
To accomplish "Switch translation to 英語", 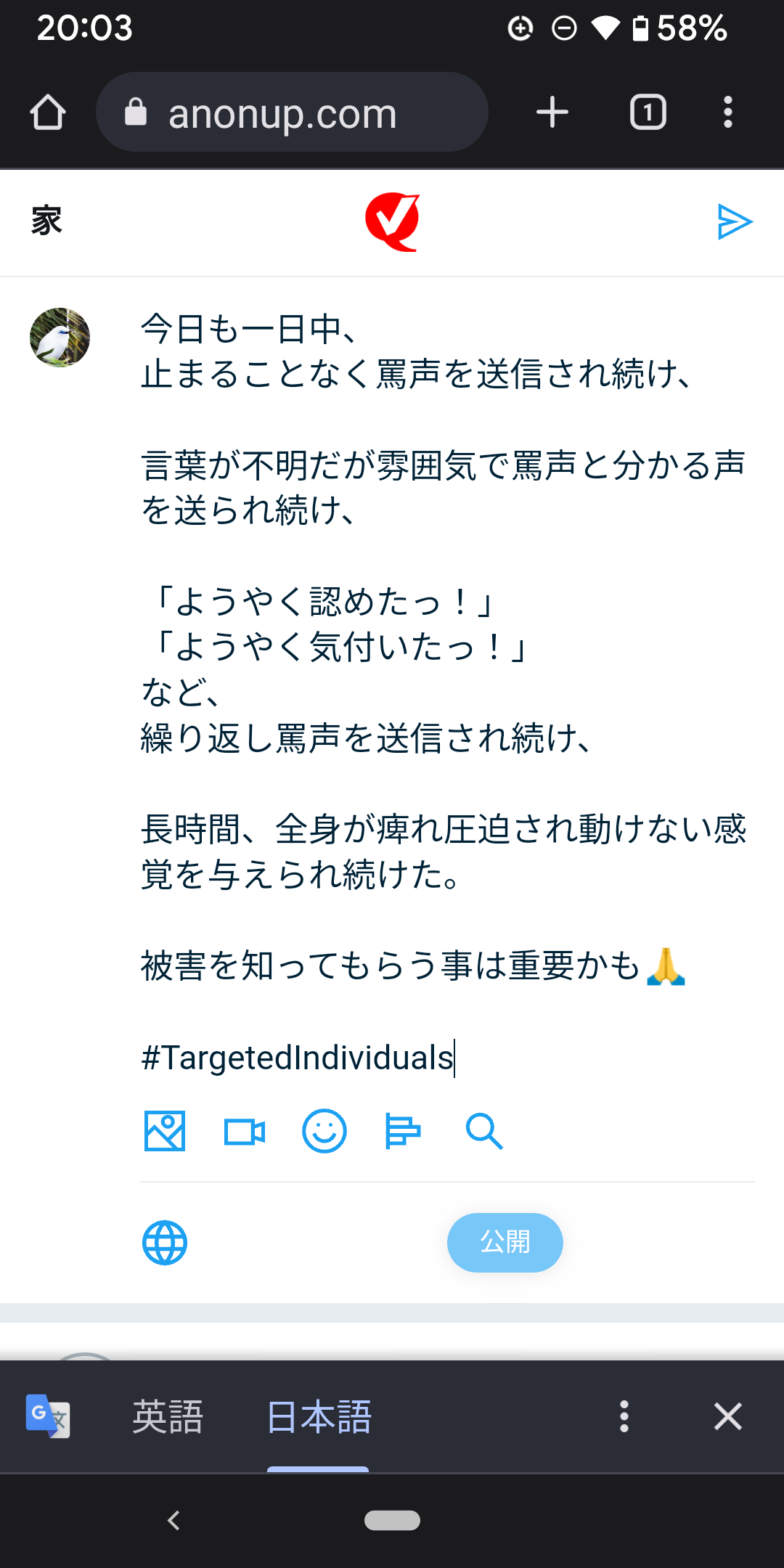I will [168, 1417].
